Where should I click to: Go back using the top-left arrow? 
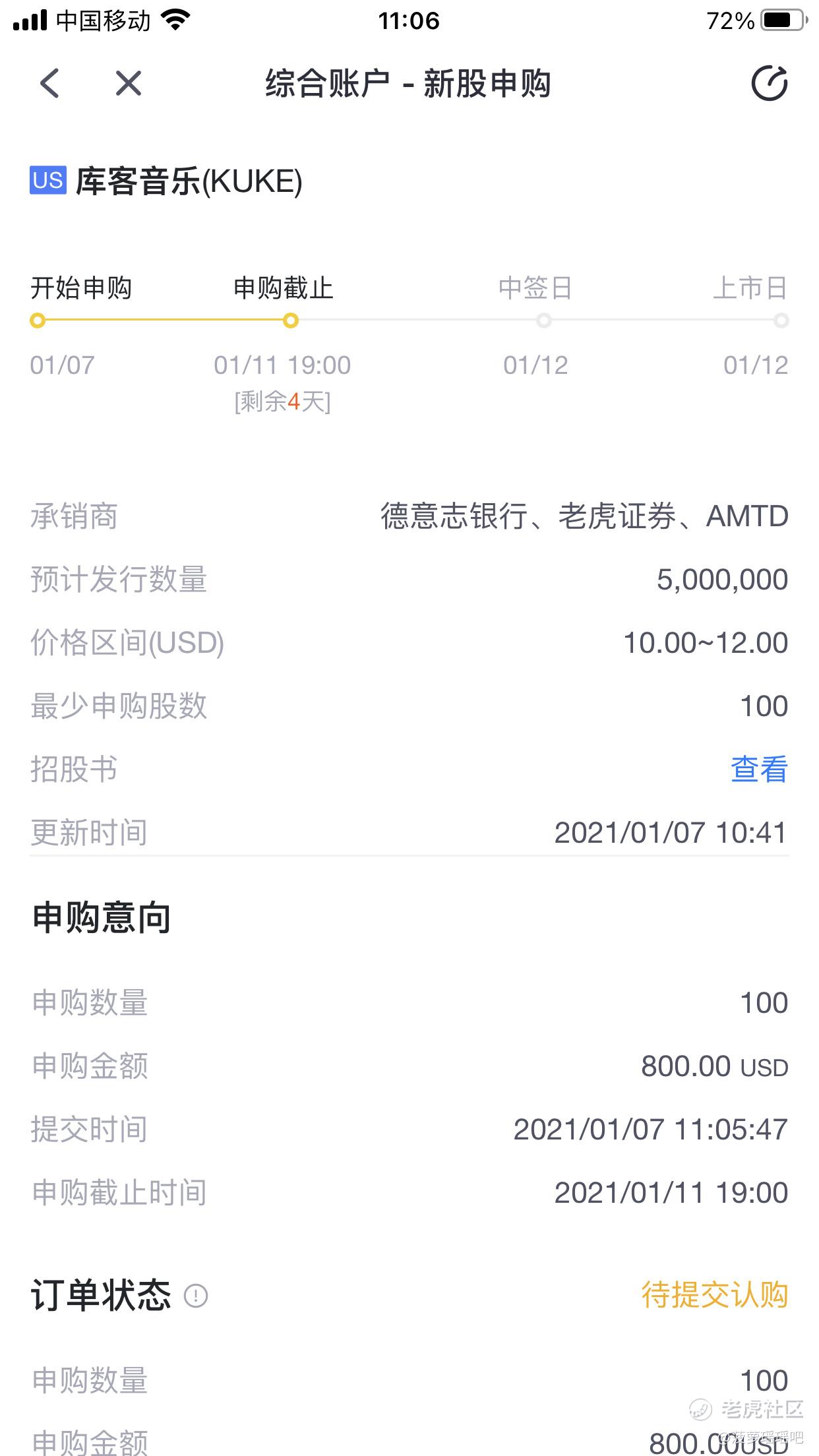50,84
